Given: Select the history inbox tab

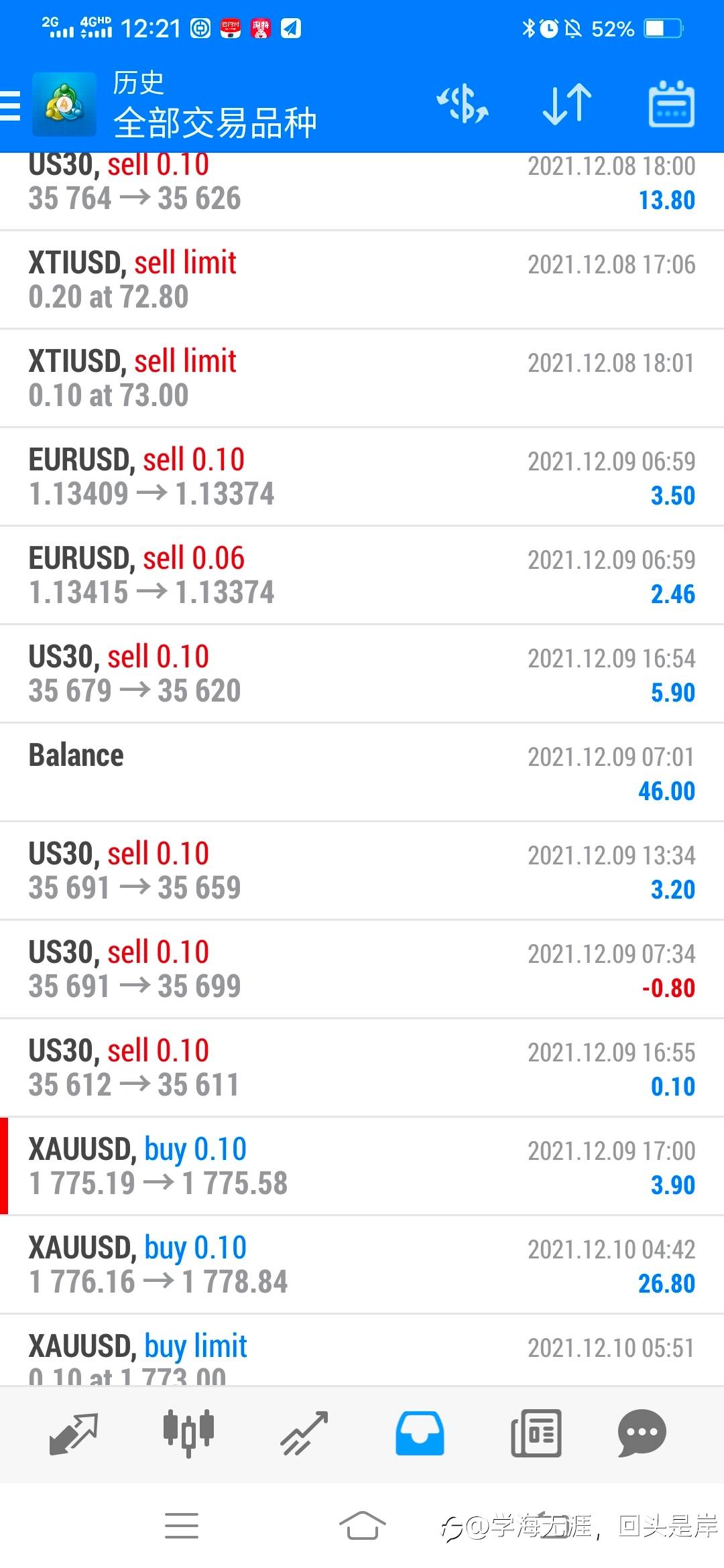Looking at the screenshot, I should tap(420, 1433).
